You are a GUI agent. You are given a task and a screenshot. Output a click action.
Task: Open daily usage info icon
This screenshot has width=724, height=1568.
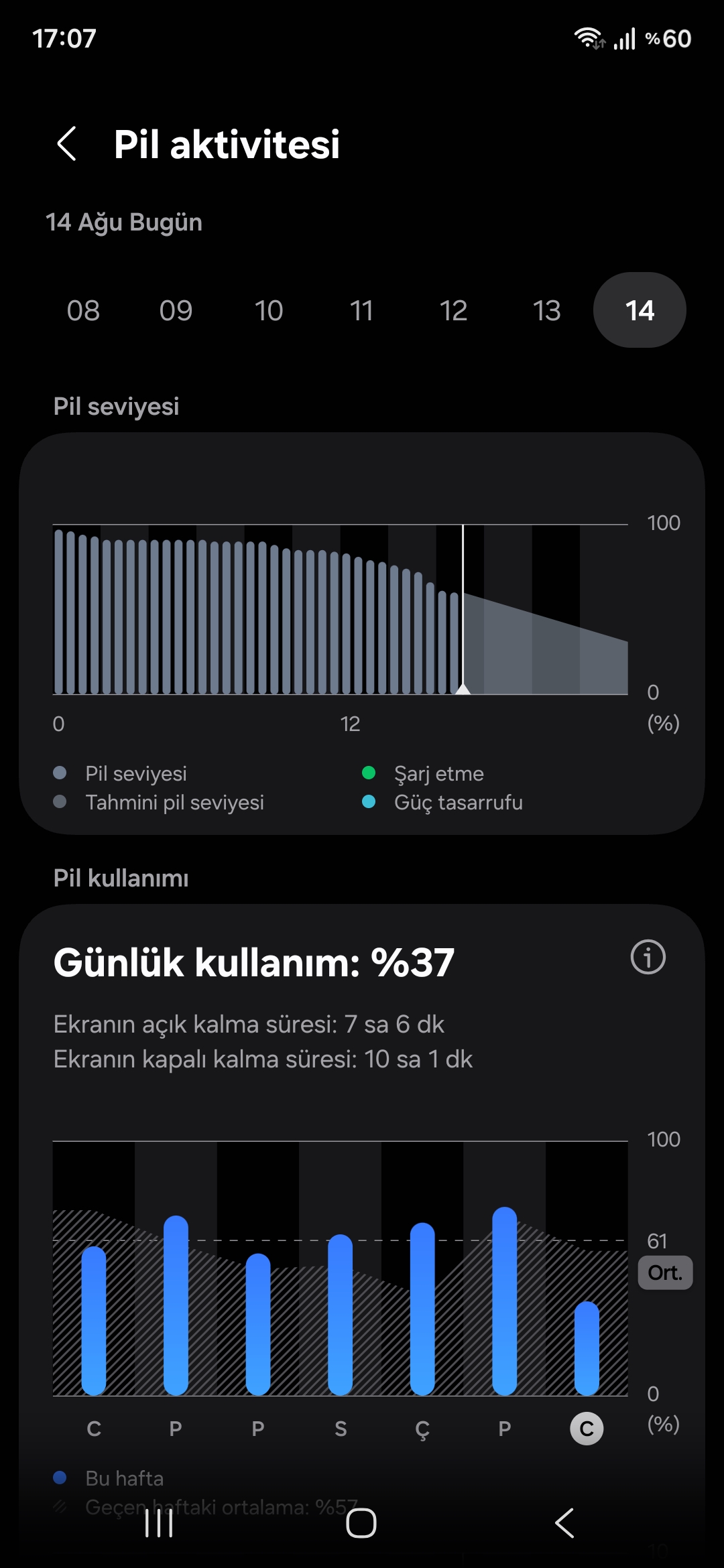click(x=648, y=957)
